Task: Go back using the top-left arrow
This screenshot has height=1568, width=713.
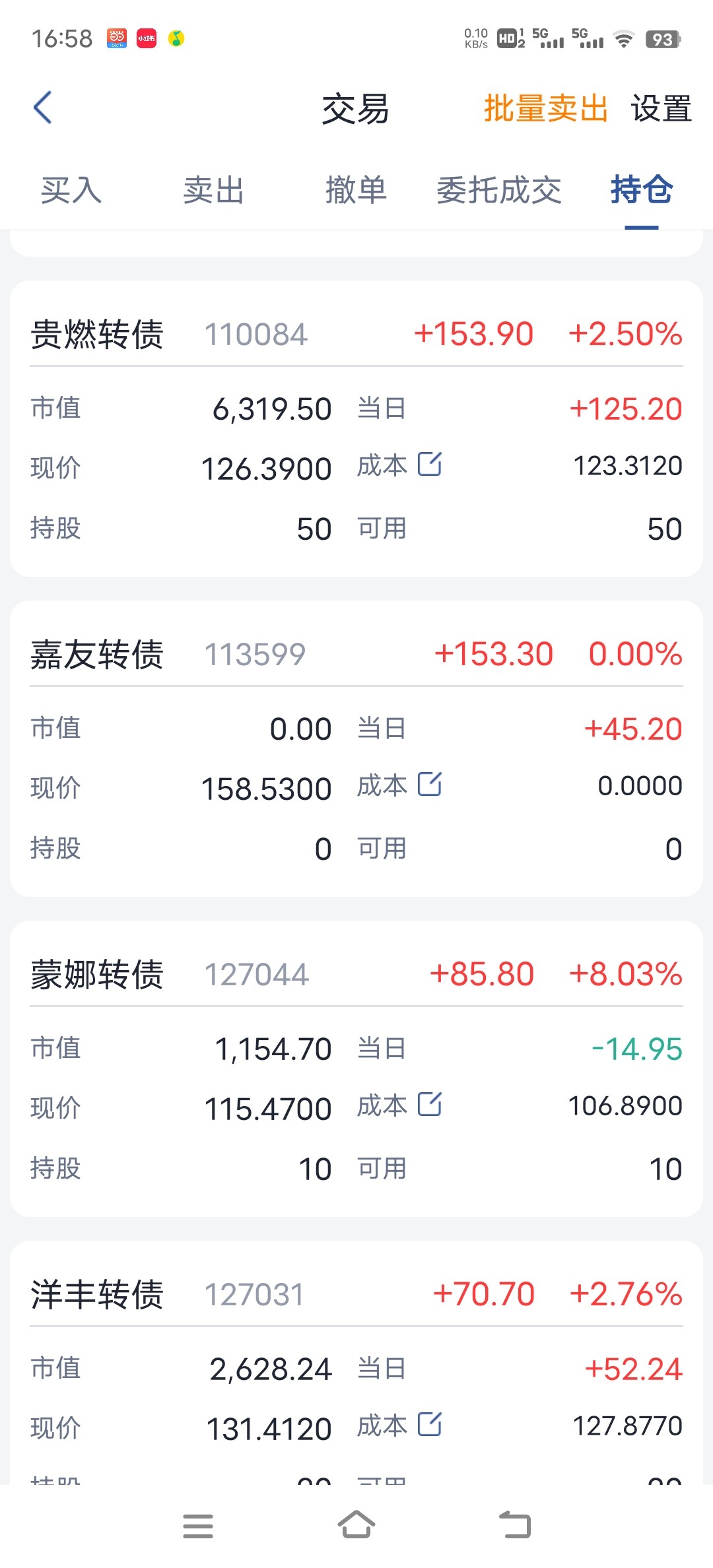Action: (43, 108)
